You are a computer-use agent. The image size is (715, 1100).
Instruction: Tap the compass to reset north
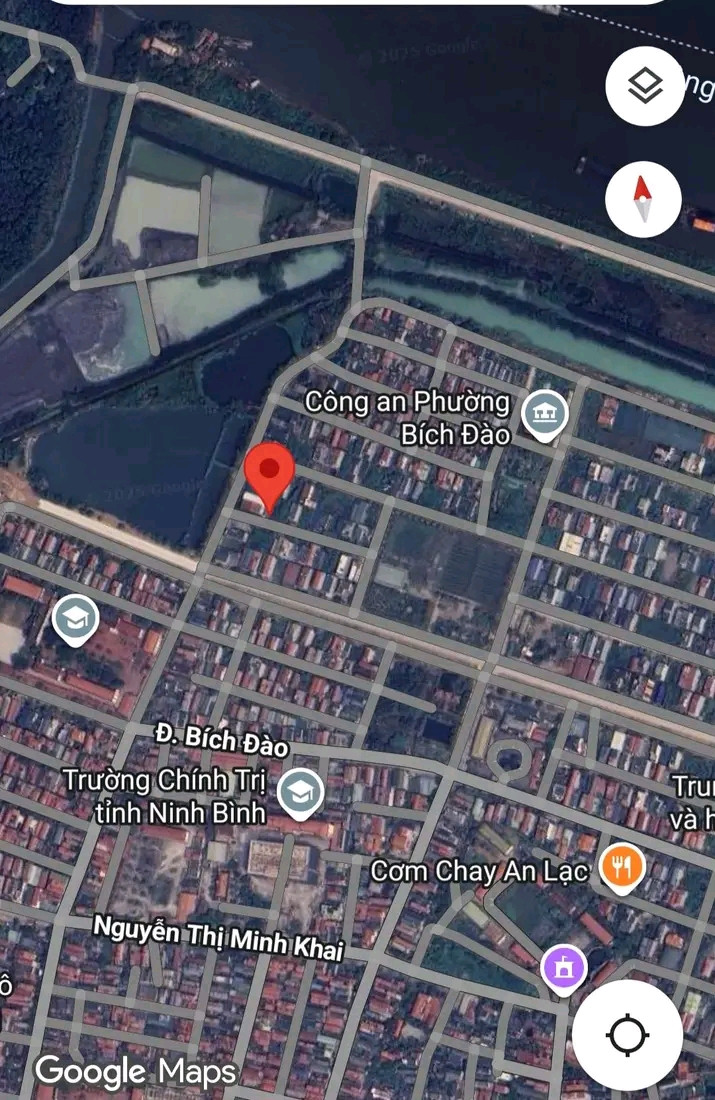tap(643, 200)
